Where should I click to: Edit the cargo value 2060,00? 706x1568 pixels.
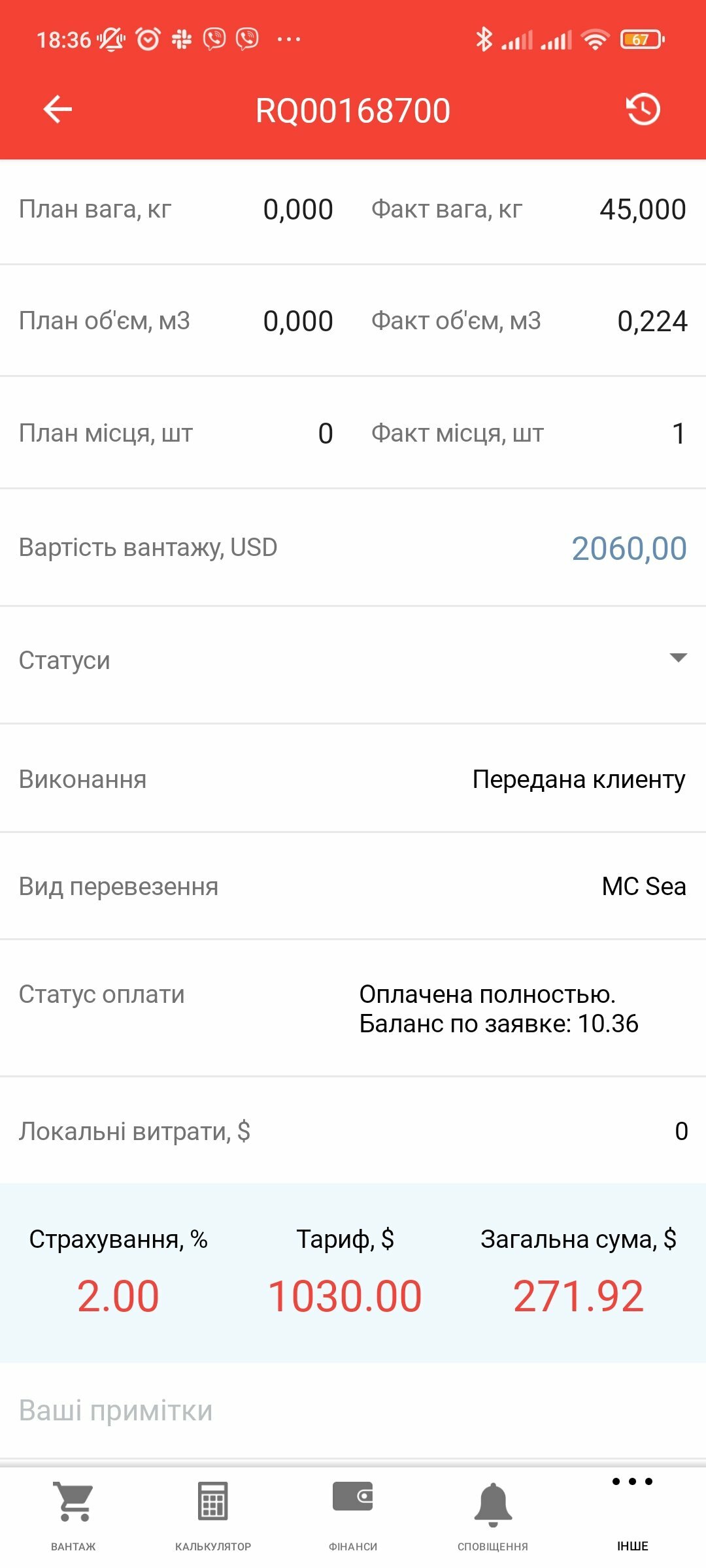[629, 548]
